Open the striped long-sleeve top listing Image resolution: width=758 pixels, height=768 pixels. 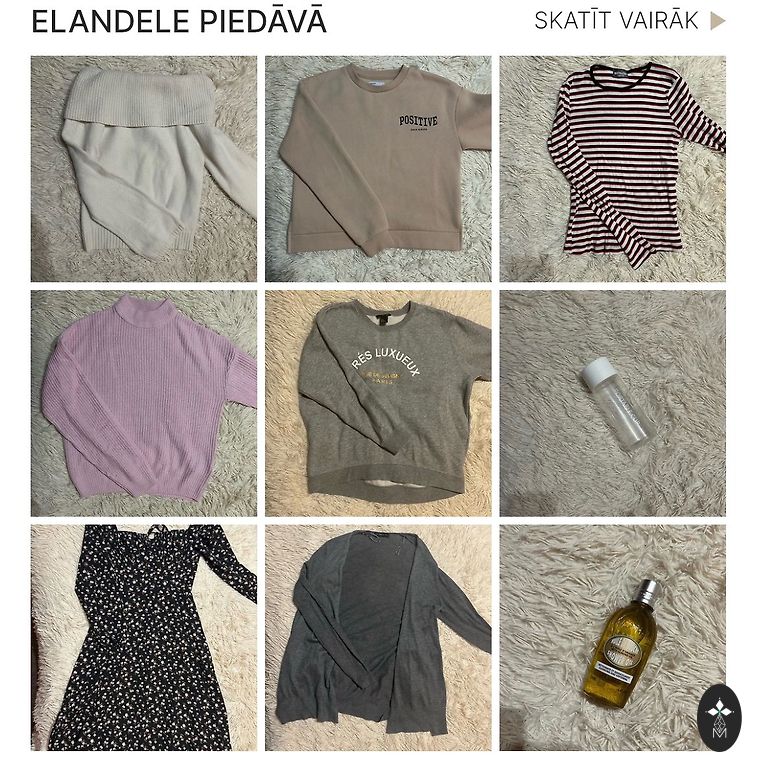click(612, 168)
